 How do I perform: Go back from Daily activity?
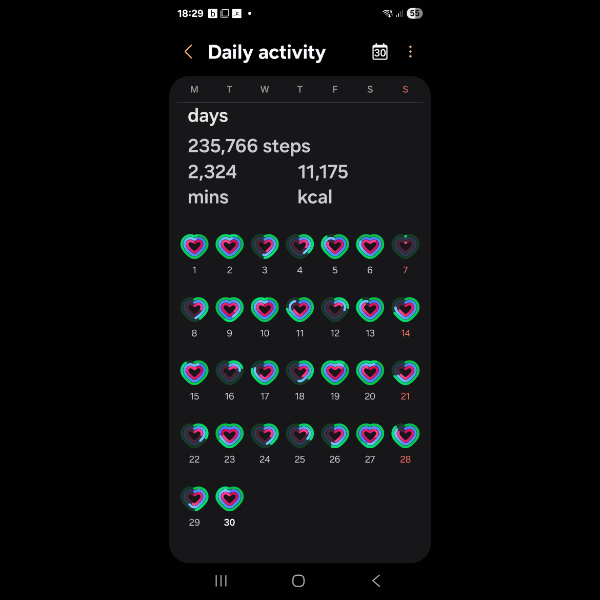click(189, 52)
